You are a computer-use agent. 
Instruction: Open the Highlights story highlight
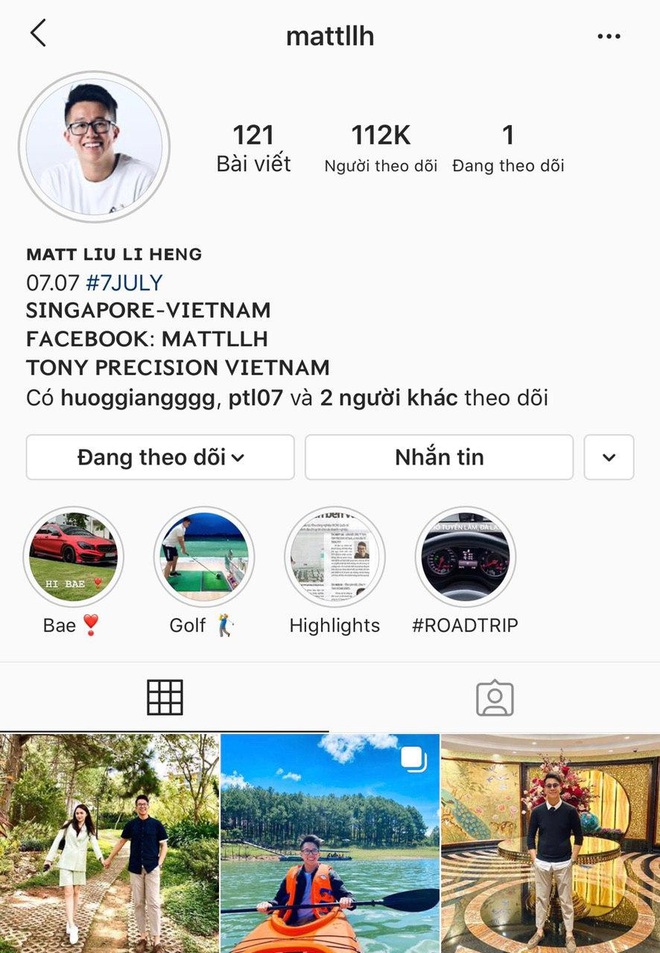334,556
